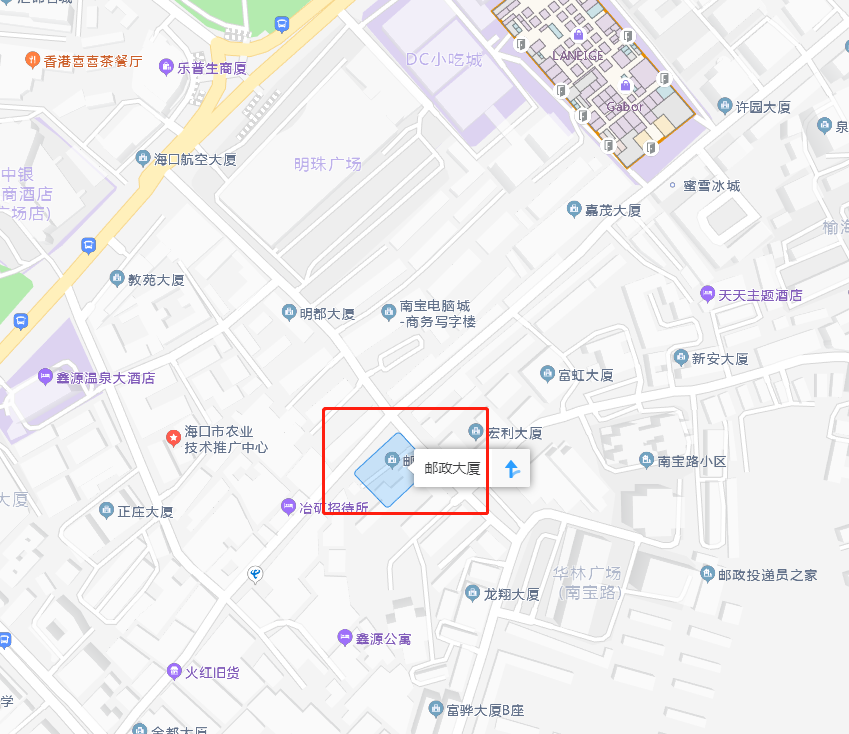Screen dimensions: 849x734
Task: Open the 邮政投递员之家 marker
Action: [707, 574]
